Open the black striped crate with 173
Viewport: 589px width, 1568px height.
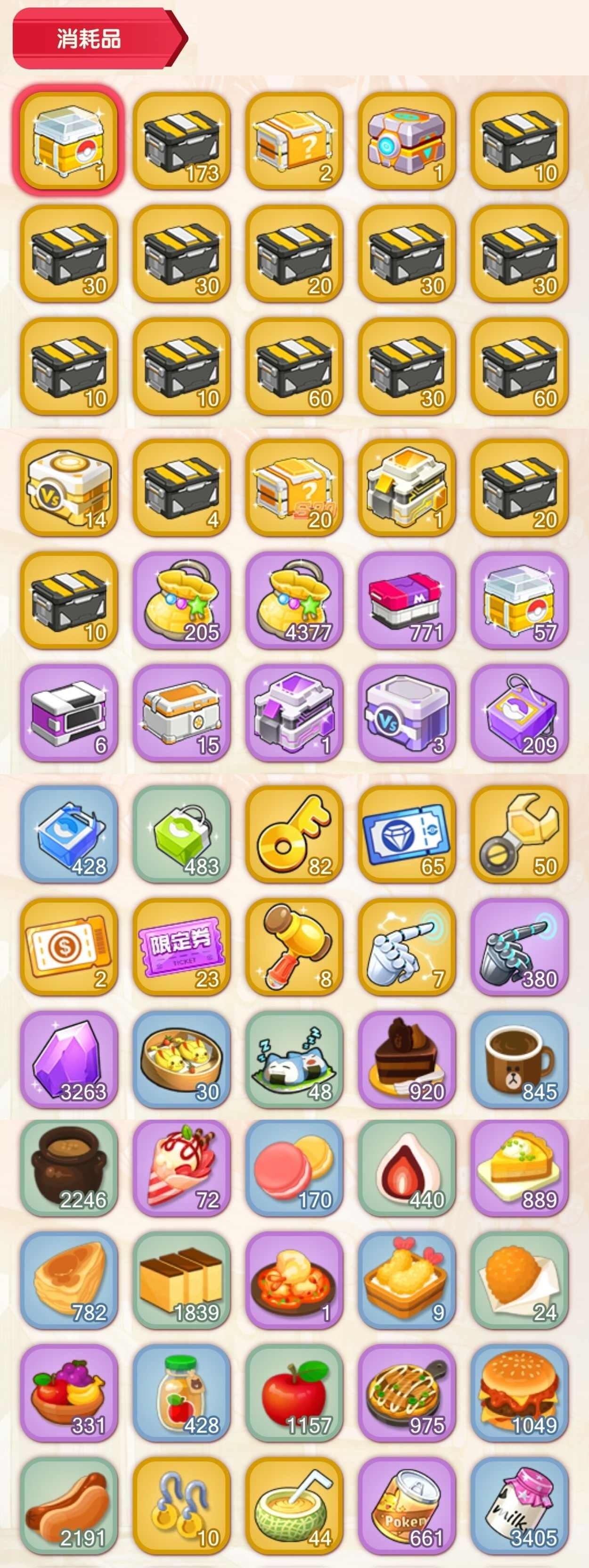[x=181, y=140]
